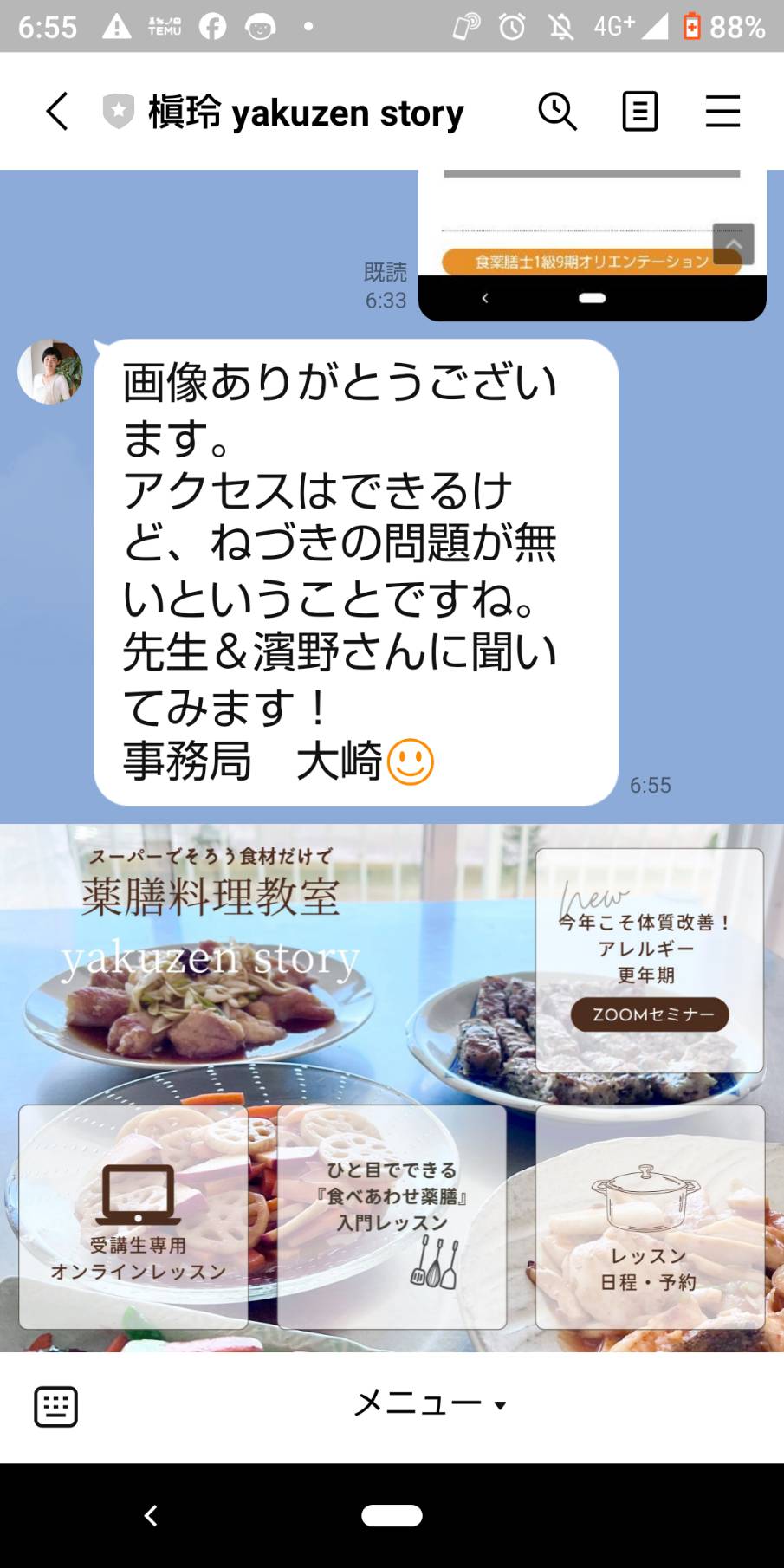View the sender's profile picture

pos(50,372)
